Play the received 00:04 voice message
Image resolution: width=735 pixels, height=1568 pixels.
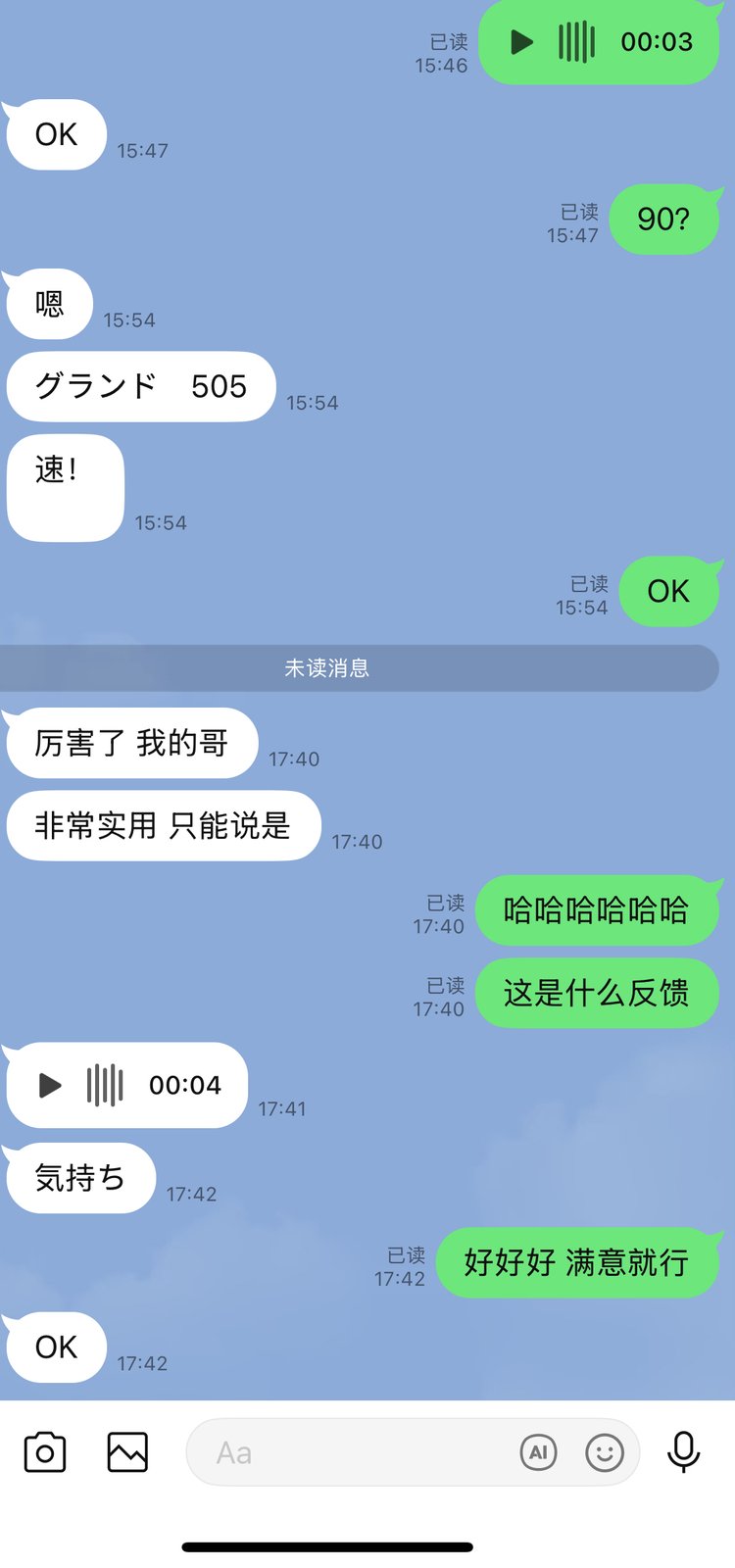[50, 1085]
